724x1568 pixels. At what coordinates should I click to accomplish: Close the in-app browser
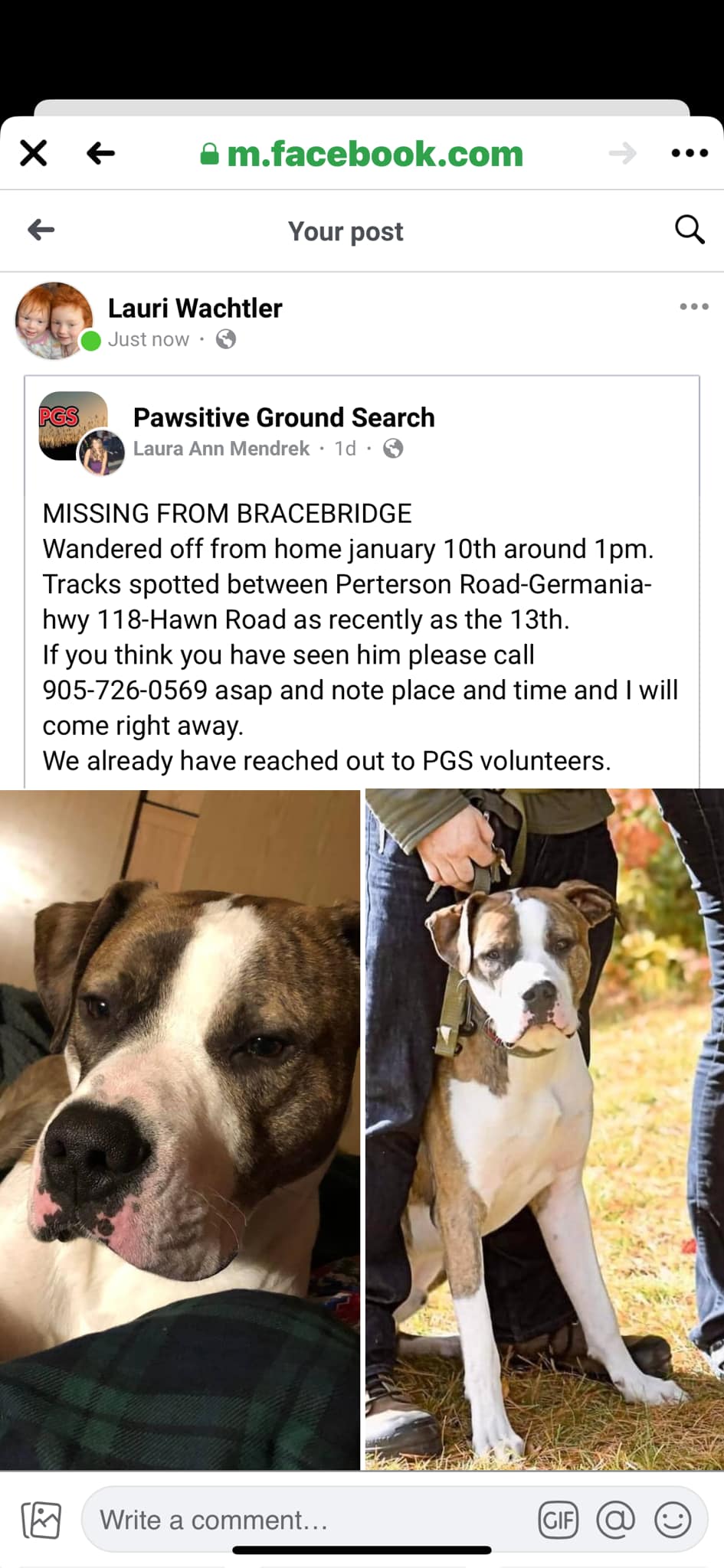[x=34, y=153]
